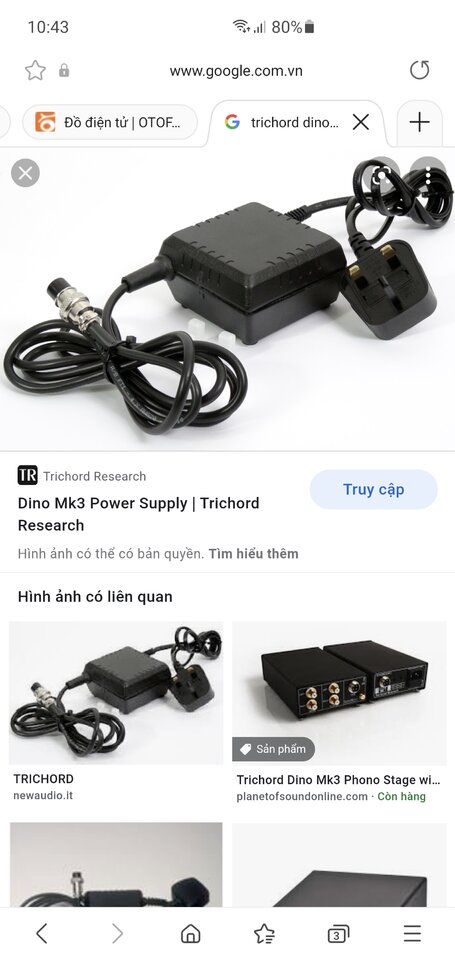Screen dimensions: 455x960
Task: Close the image preview
Action: click(x=25, y=173)
